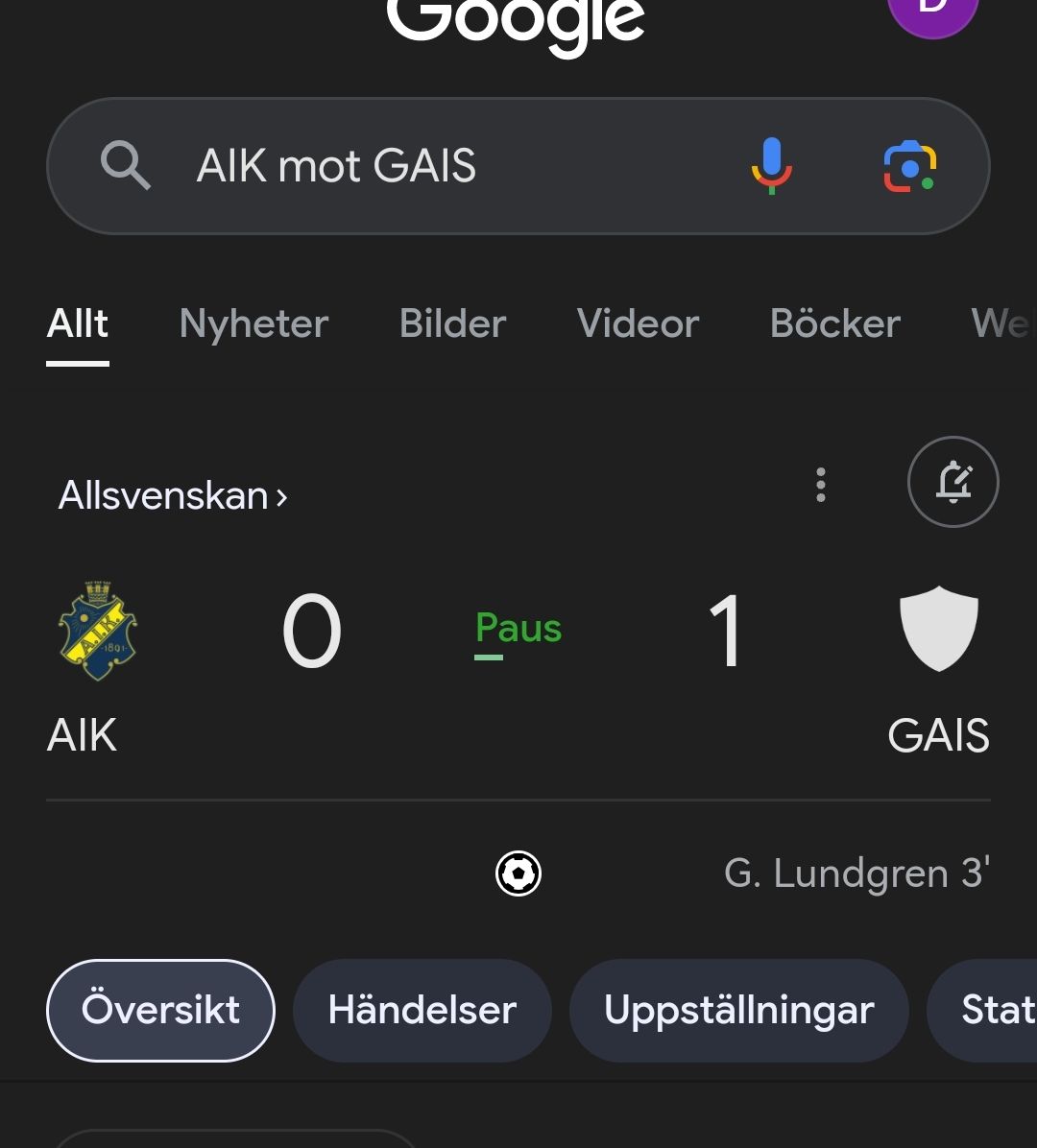This screenshot has height=1148, width=1037.
Task: Tap the voice search microphone
Action: coord(771,165)
